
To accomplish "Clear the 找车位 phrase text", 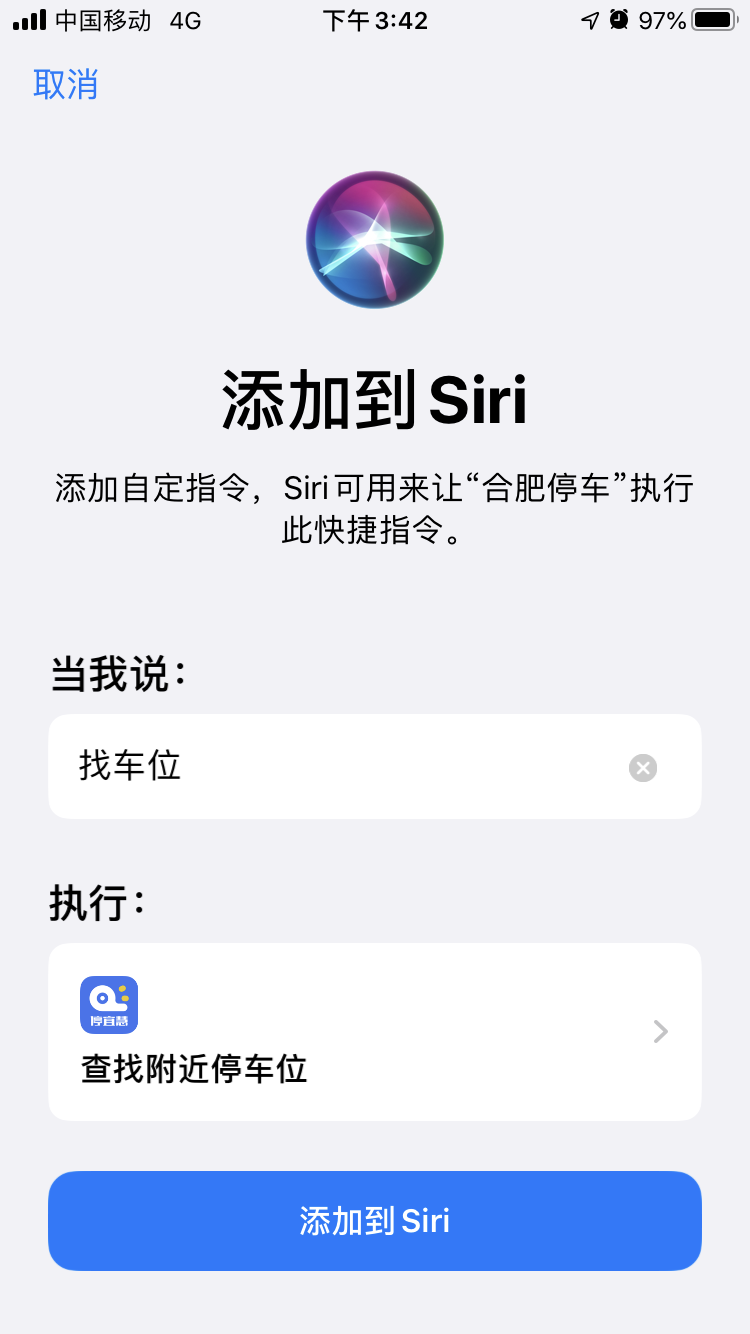I will click(x=643, y=768).
